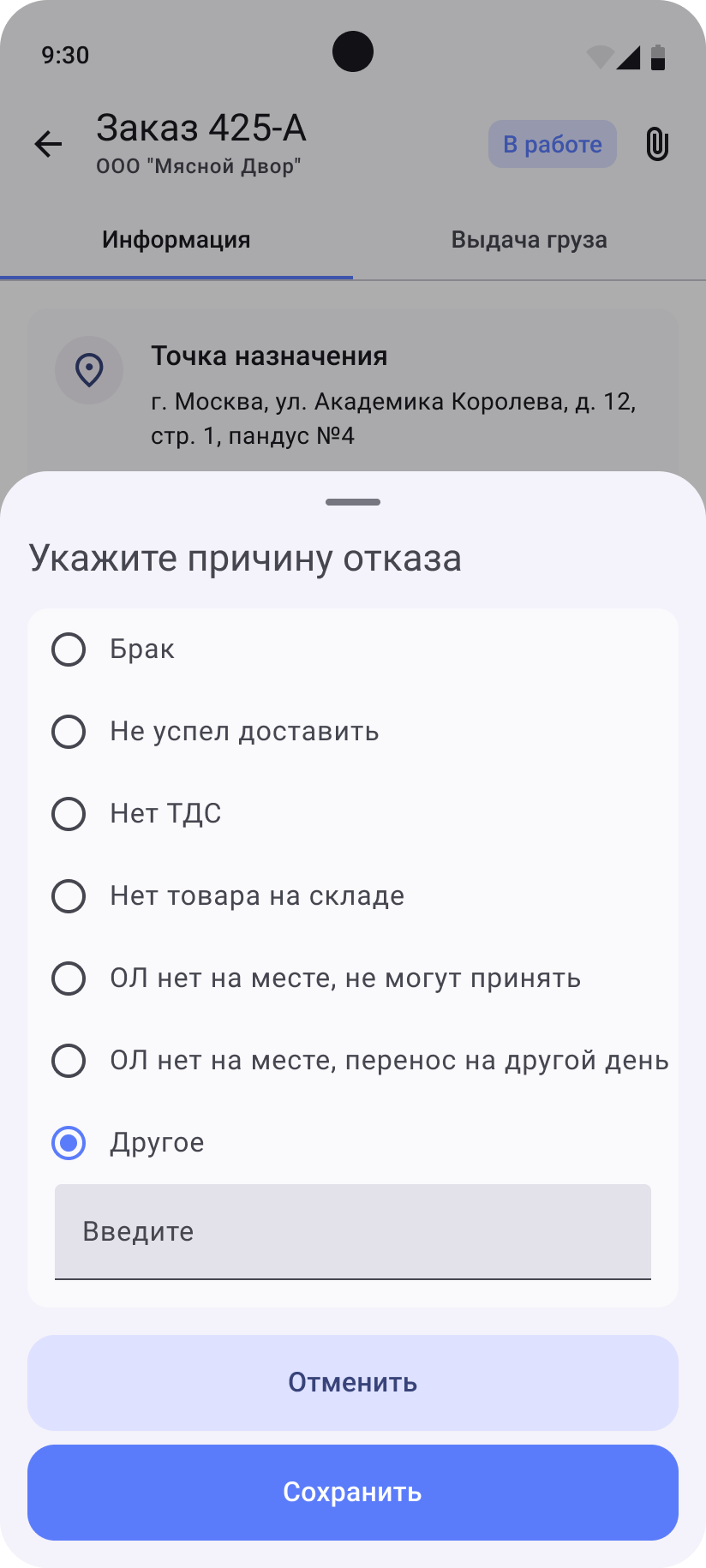
Task: Focus the Введите text field
Action: pos(352,1231)
